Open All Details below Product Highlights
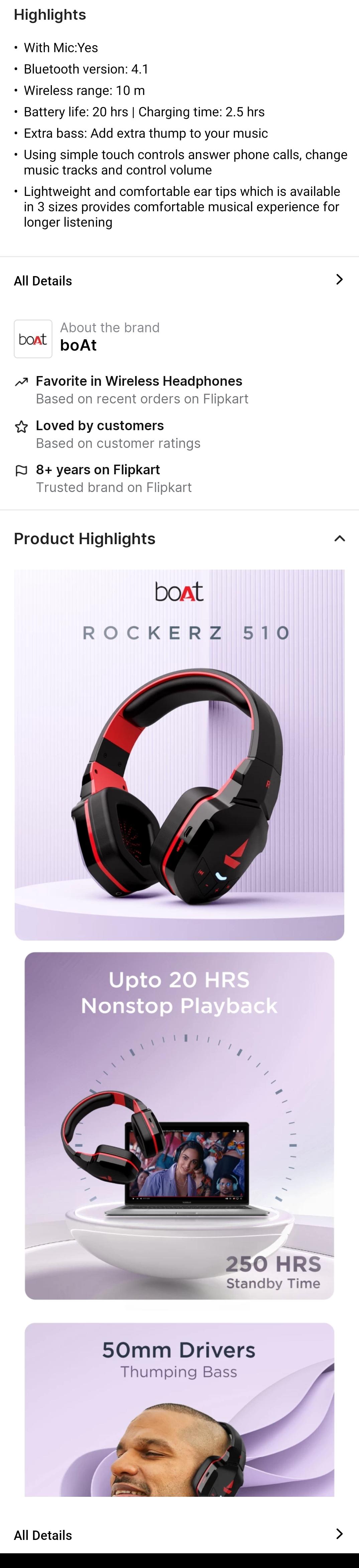 (179, 1535)
